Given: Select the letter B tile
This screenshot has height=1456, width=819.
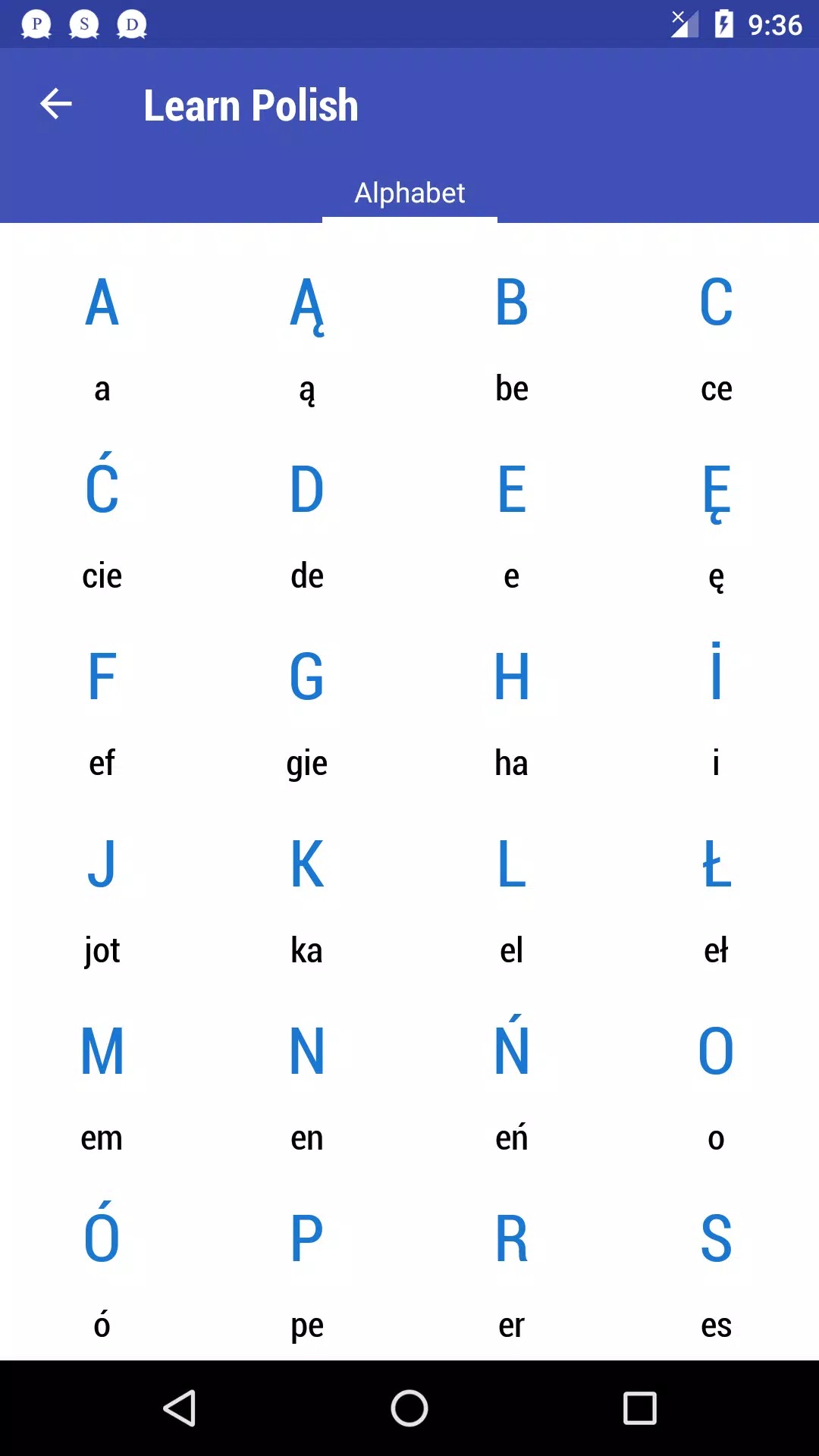Looking at the screenshot, I should [x=512, y=338].
